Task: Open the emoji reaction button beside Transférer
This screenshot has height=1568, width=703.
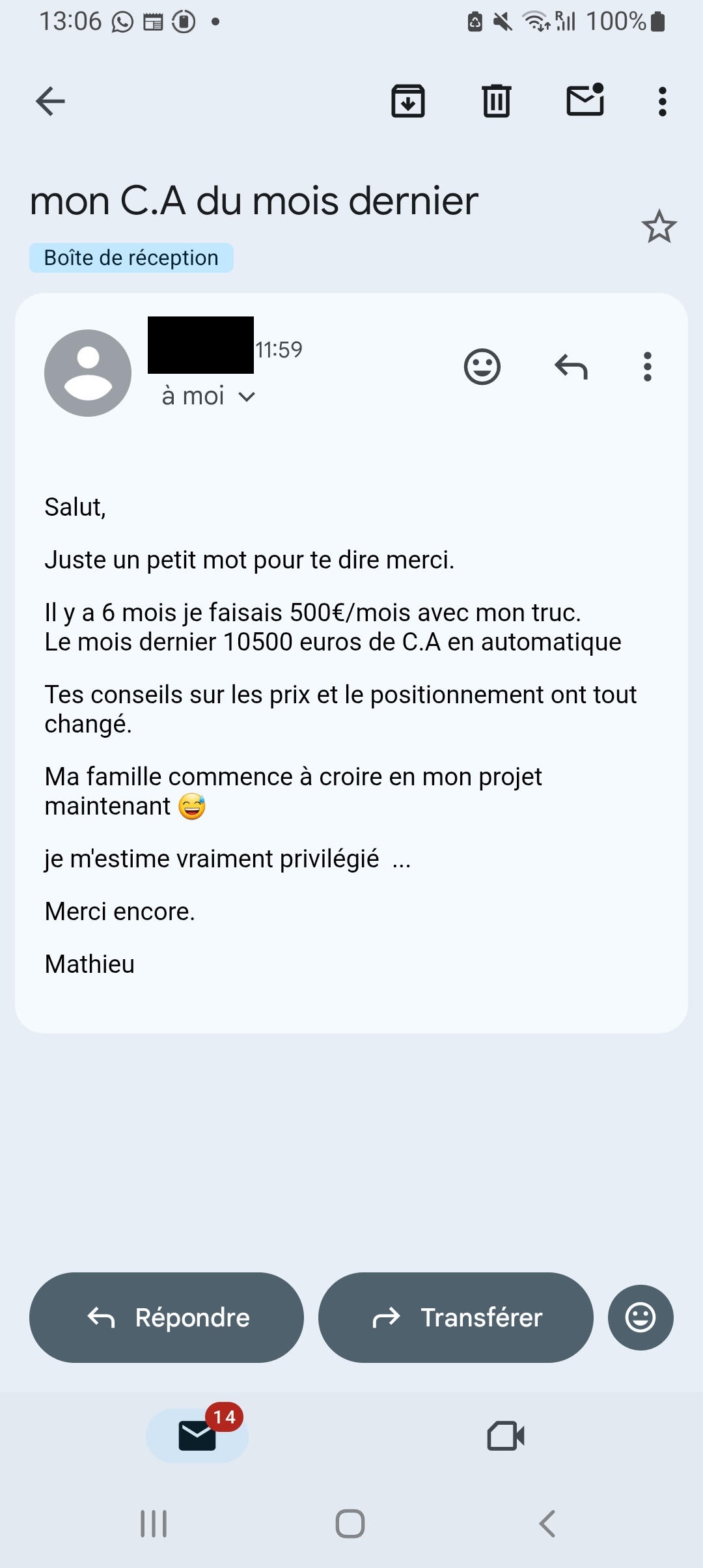Action: coord(641,1317)
